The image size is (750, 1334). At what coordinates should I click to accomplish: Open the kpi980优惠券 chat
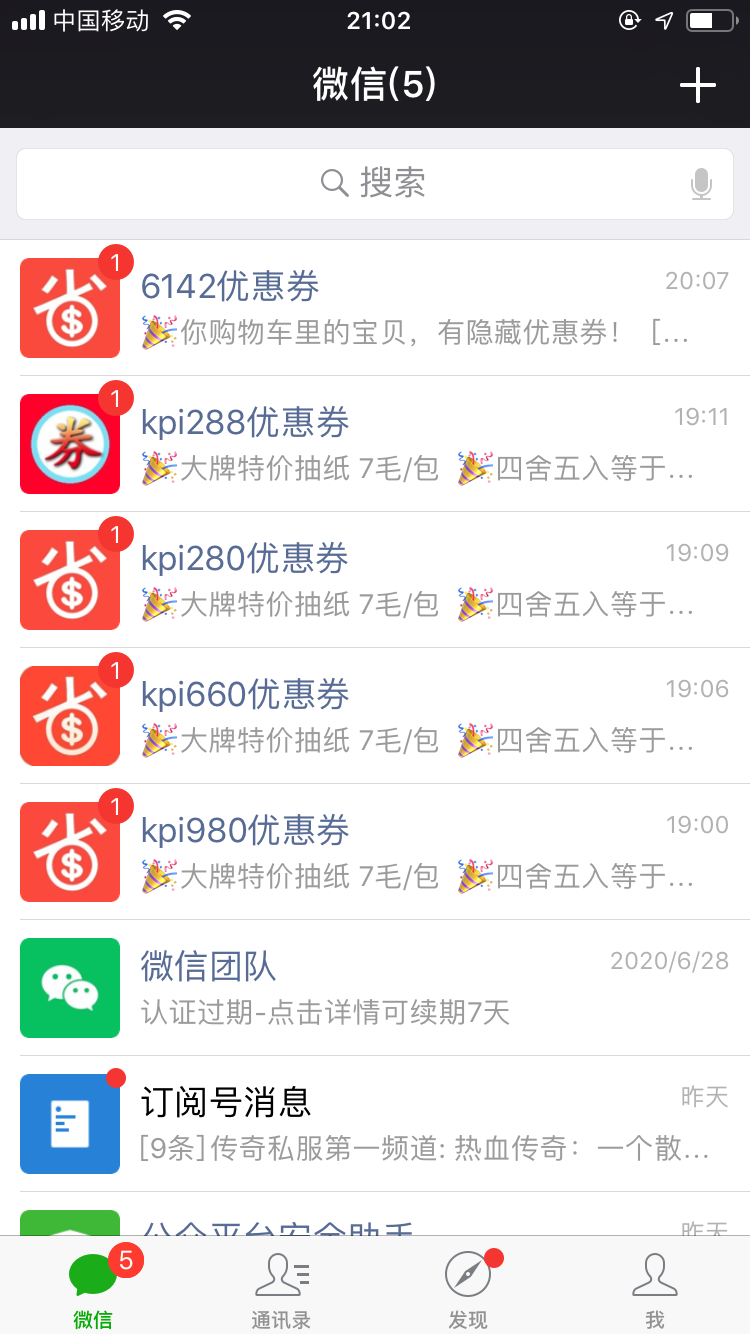point(375,852)
